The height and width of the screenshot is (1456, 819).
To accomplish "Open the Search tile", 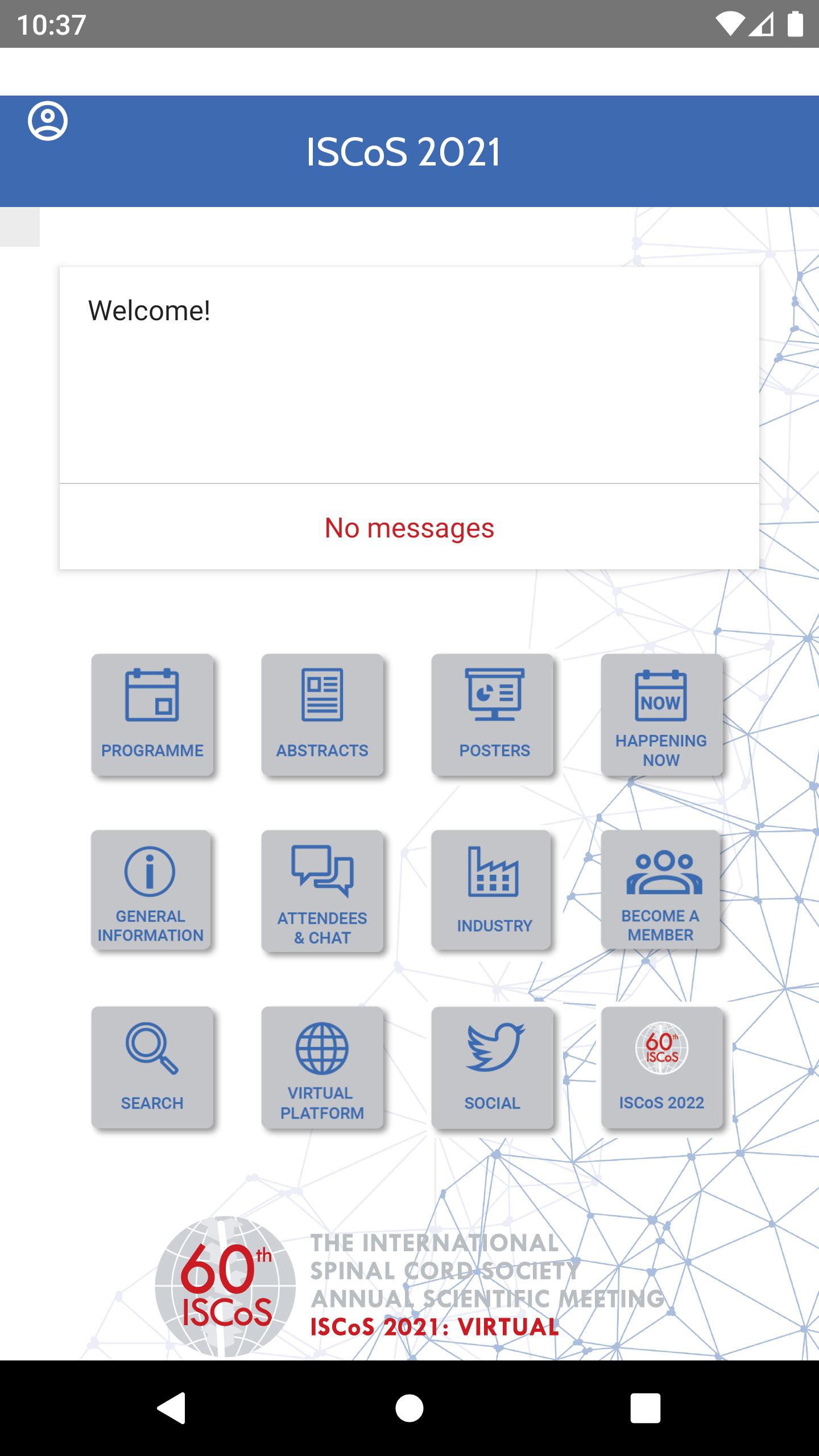I will 152,1068.
